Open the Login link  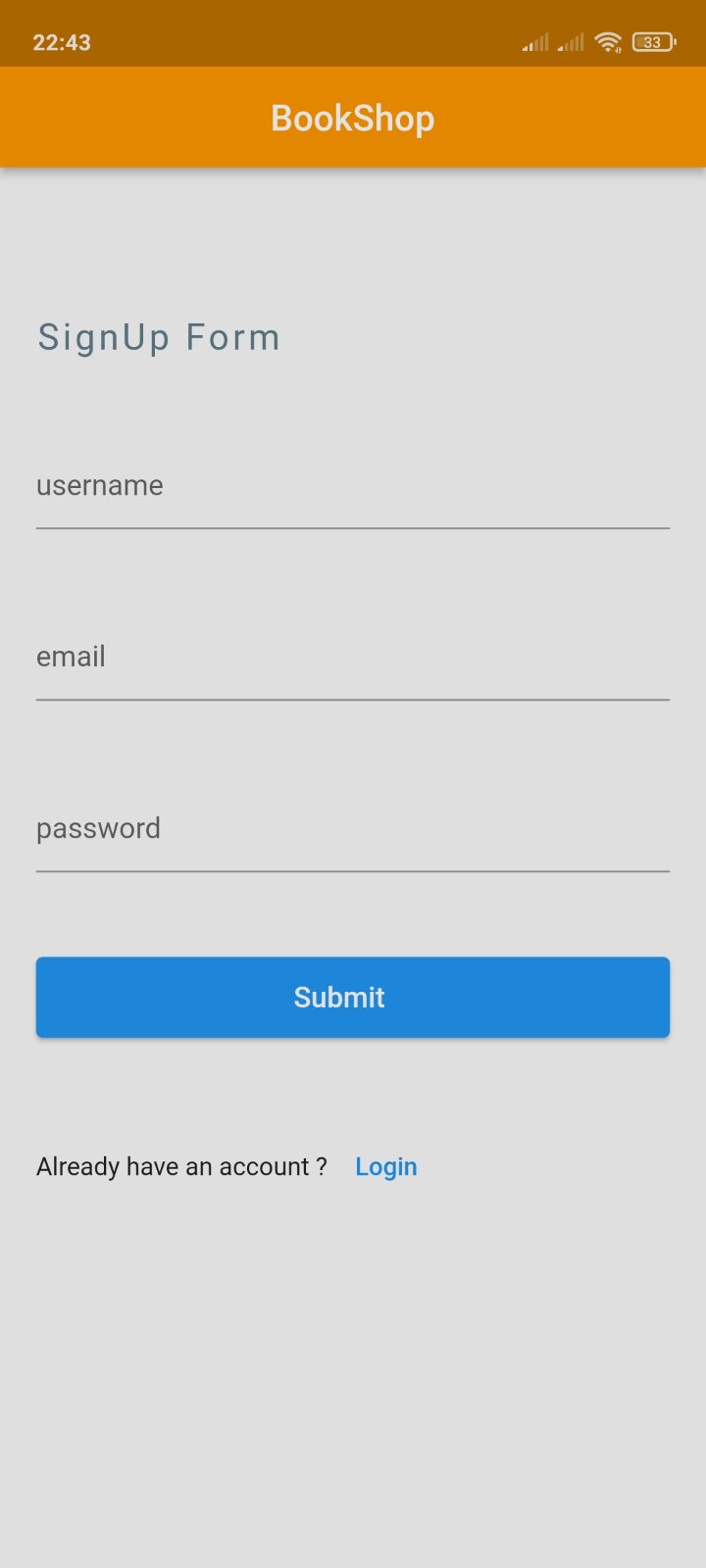[x=386, y=1166]
